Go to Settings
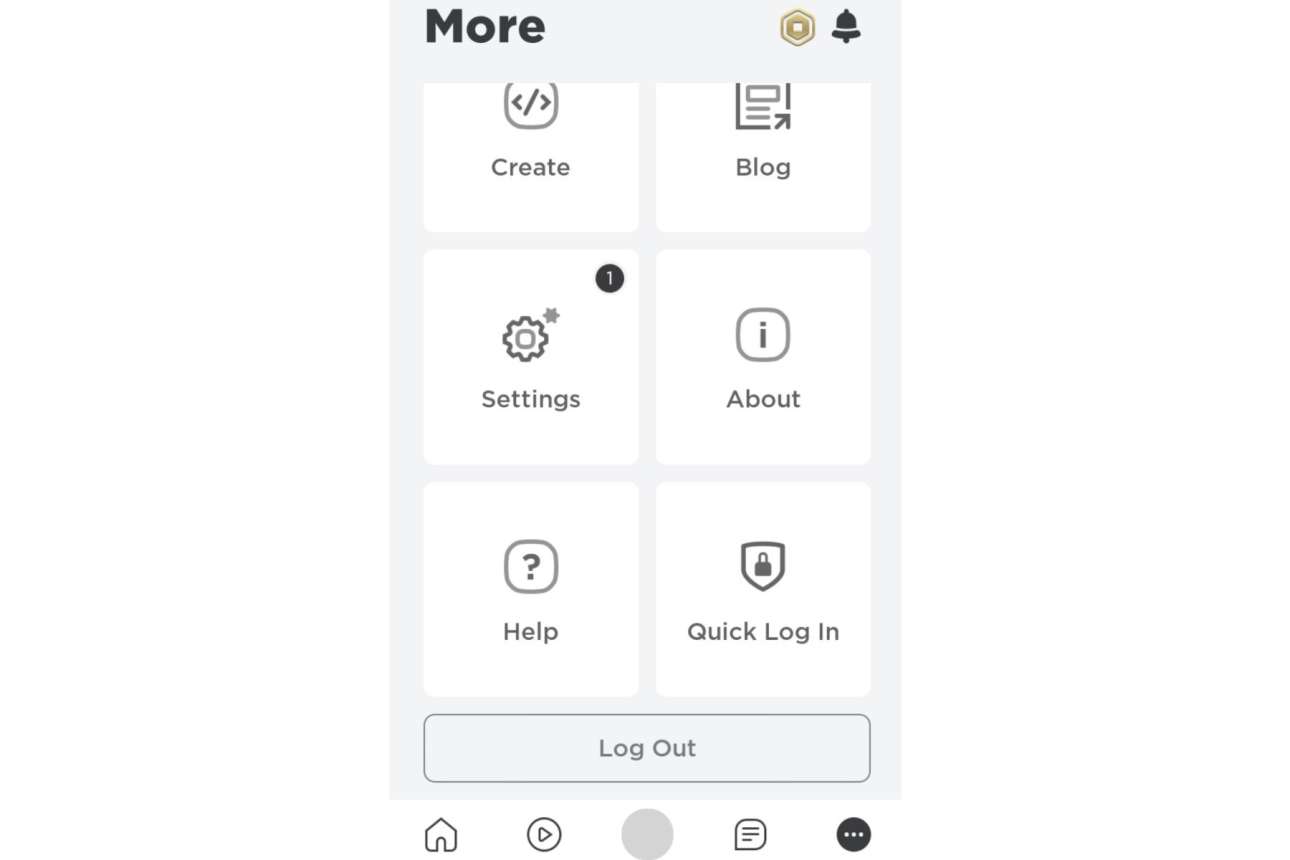Screen dimensions: 1290x860 click(531, 357)
